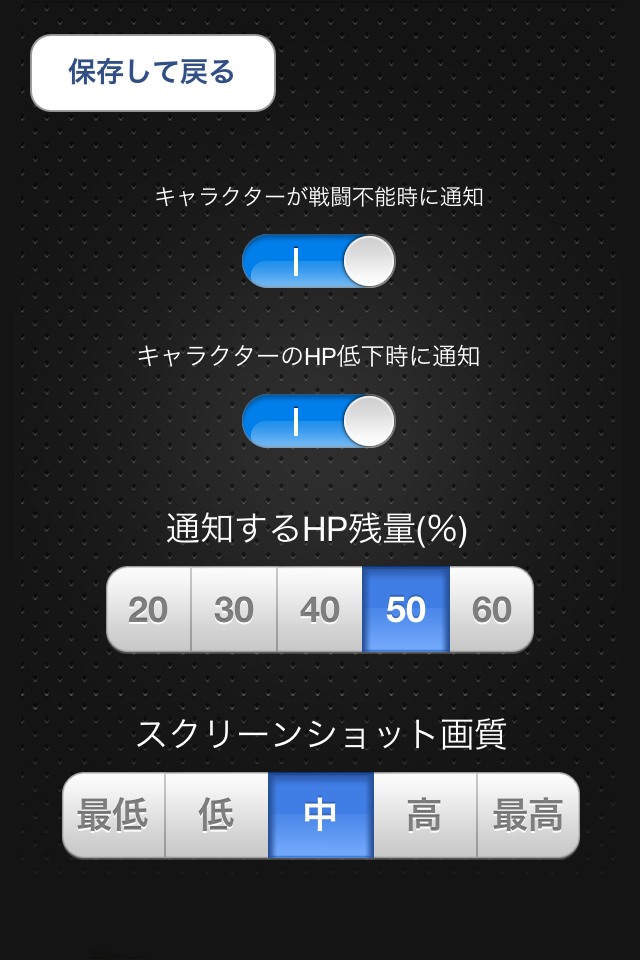Select the 50 HP残量 segment
This screenshot has width=640, height=960.
tap(406, 610)
